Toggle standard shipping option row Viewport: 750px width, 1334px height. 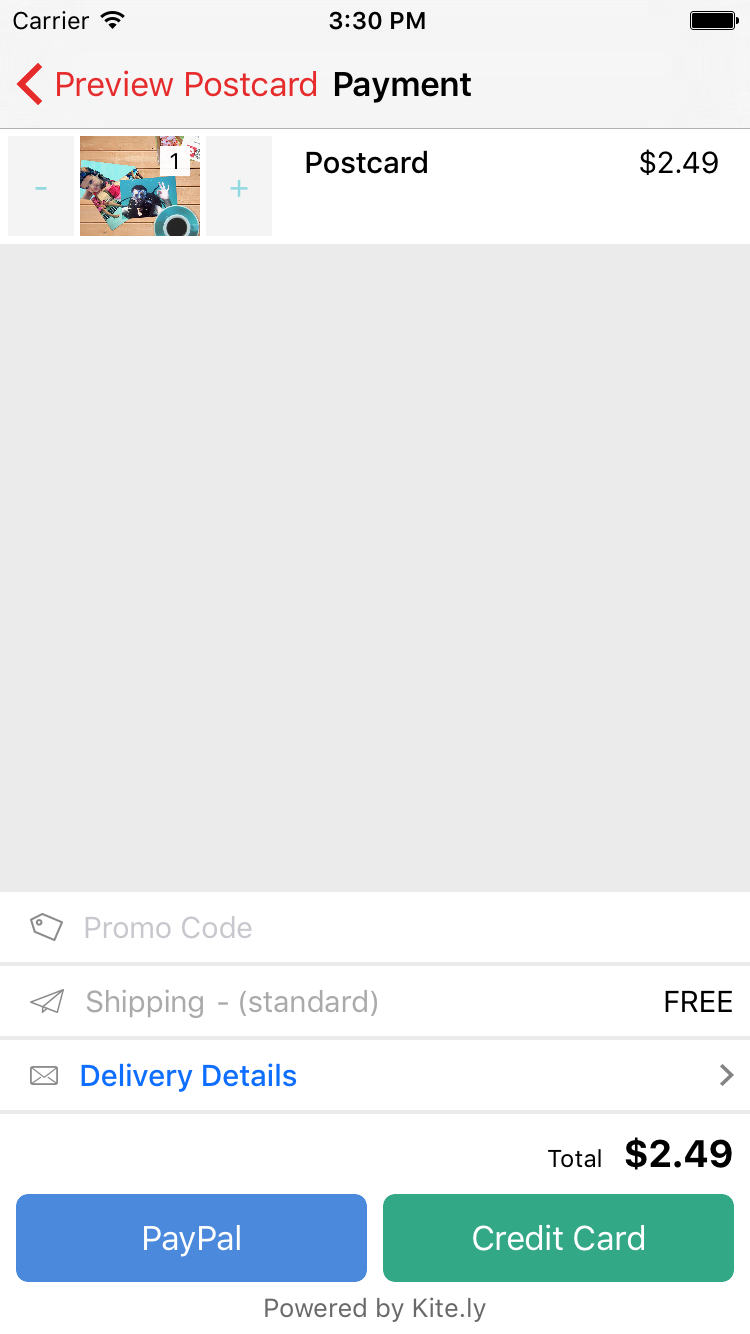coord(375,1001)
